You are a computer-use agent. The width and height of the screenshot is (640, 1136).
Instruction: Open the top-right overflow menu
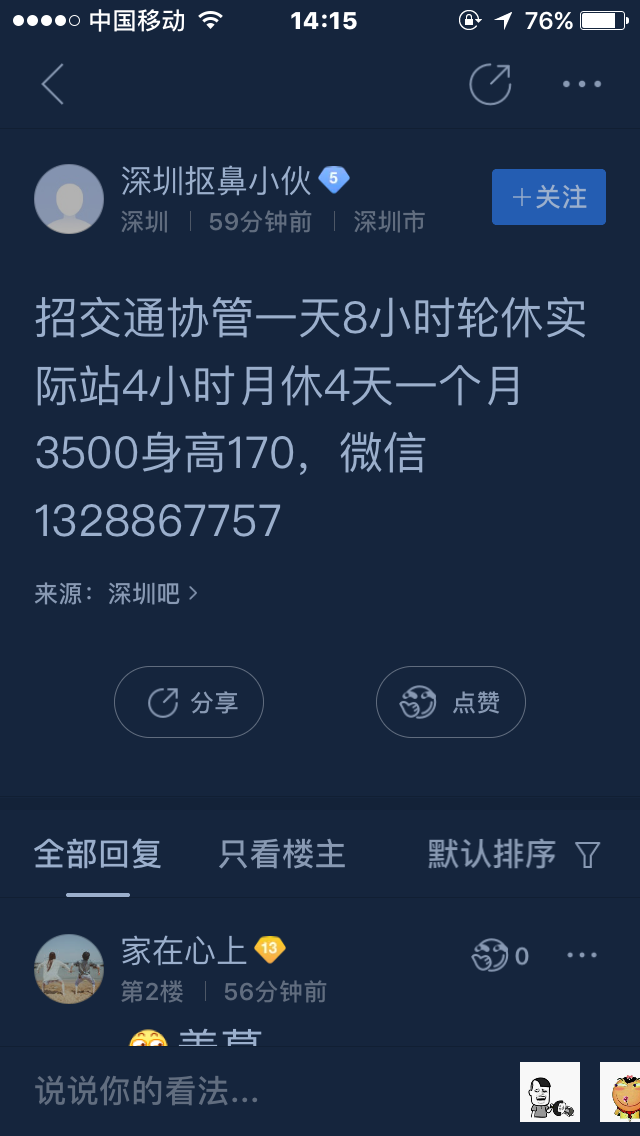tap(582, 84)
